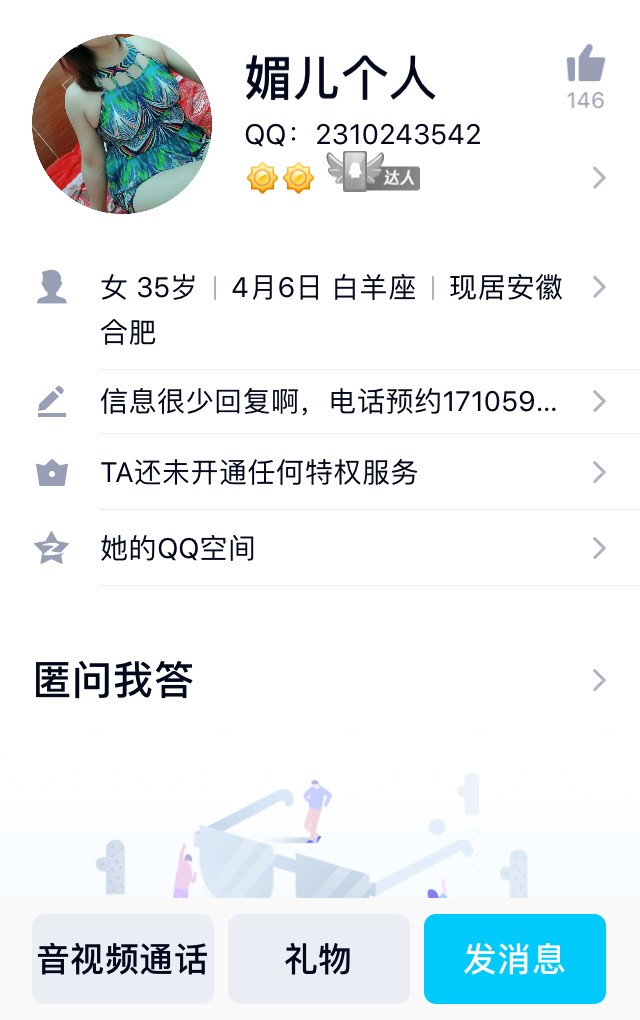Open 她的QQ空间

(x=330, y=548)
